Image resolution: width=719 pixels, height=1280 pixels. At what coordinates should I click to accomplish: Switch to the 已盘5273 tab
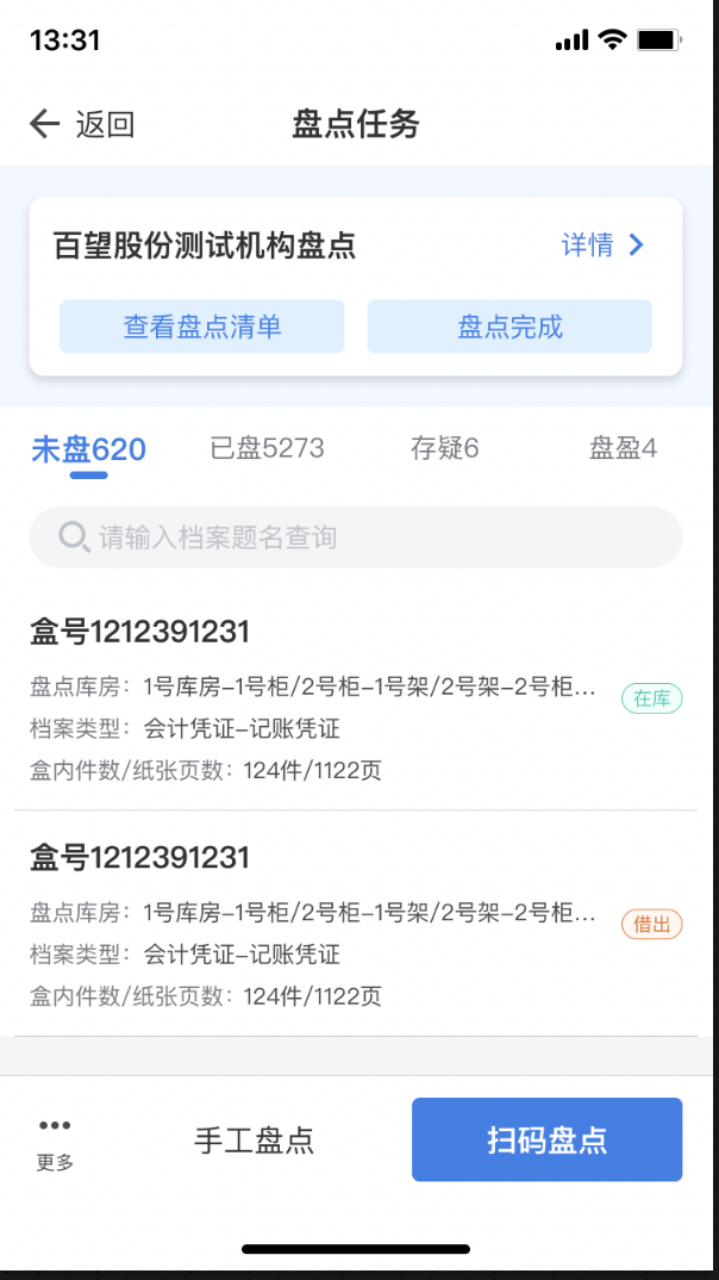pos(267,448)
